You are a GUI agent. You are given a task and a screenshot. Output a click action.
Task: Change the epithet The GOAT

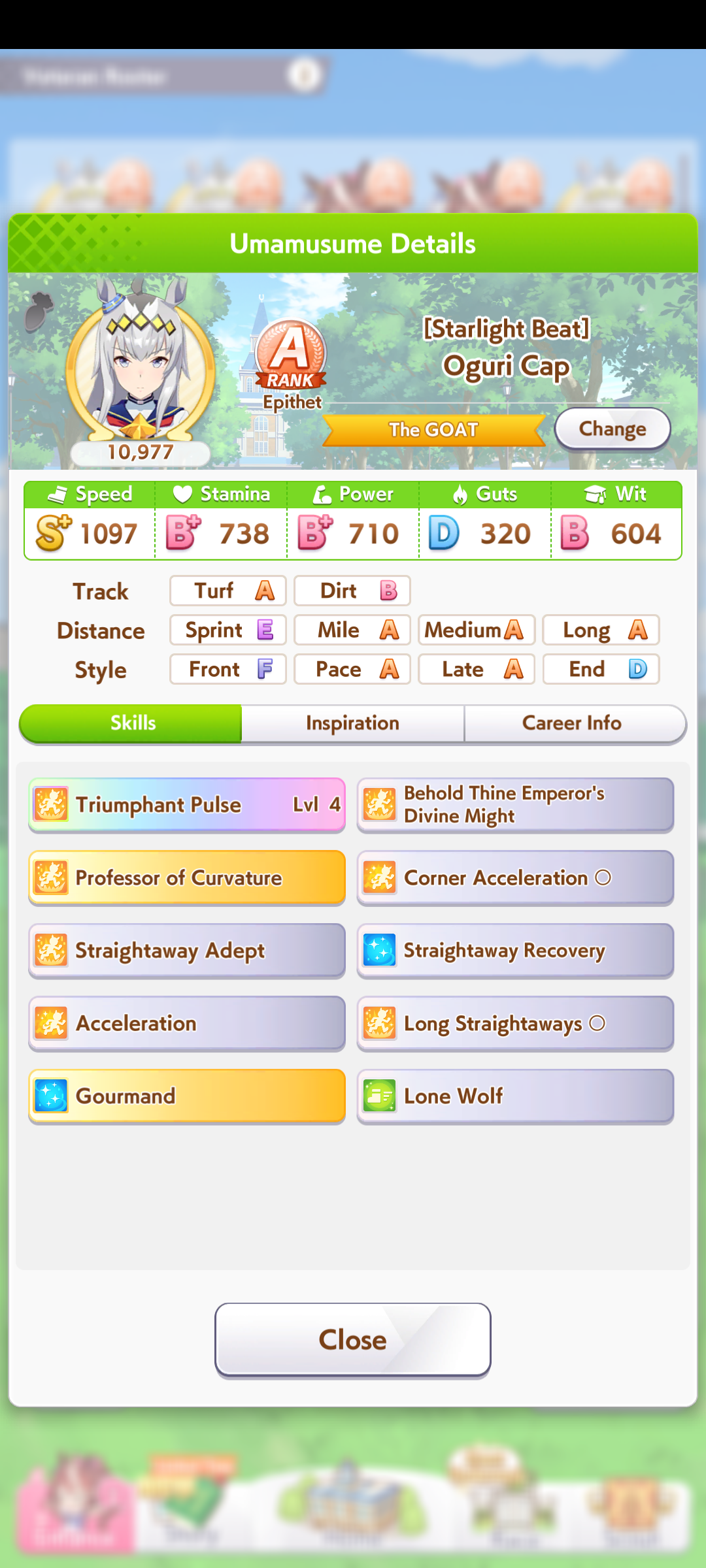pos(612,429)
